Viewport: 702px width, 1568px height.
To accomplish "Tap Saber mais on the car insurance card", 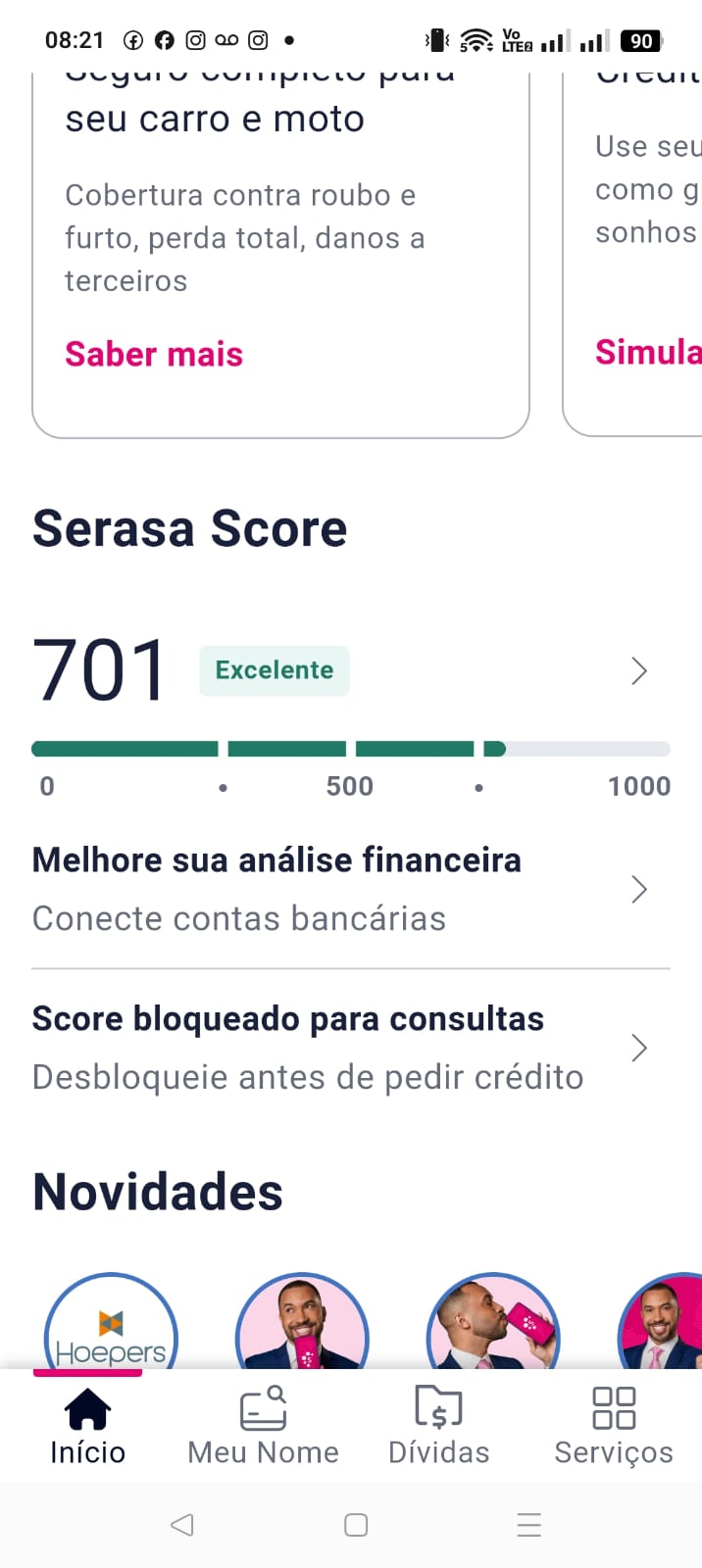I will [x=154, y=354].
